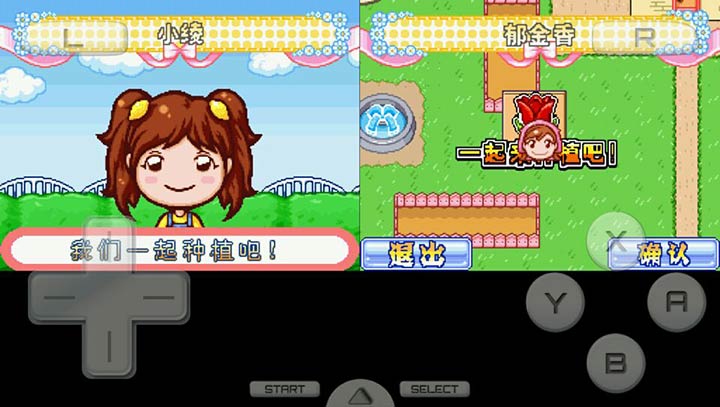Open the emulator menu arrow

[360, 394]
